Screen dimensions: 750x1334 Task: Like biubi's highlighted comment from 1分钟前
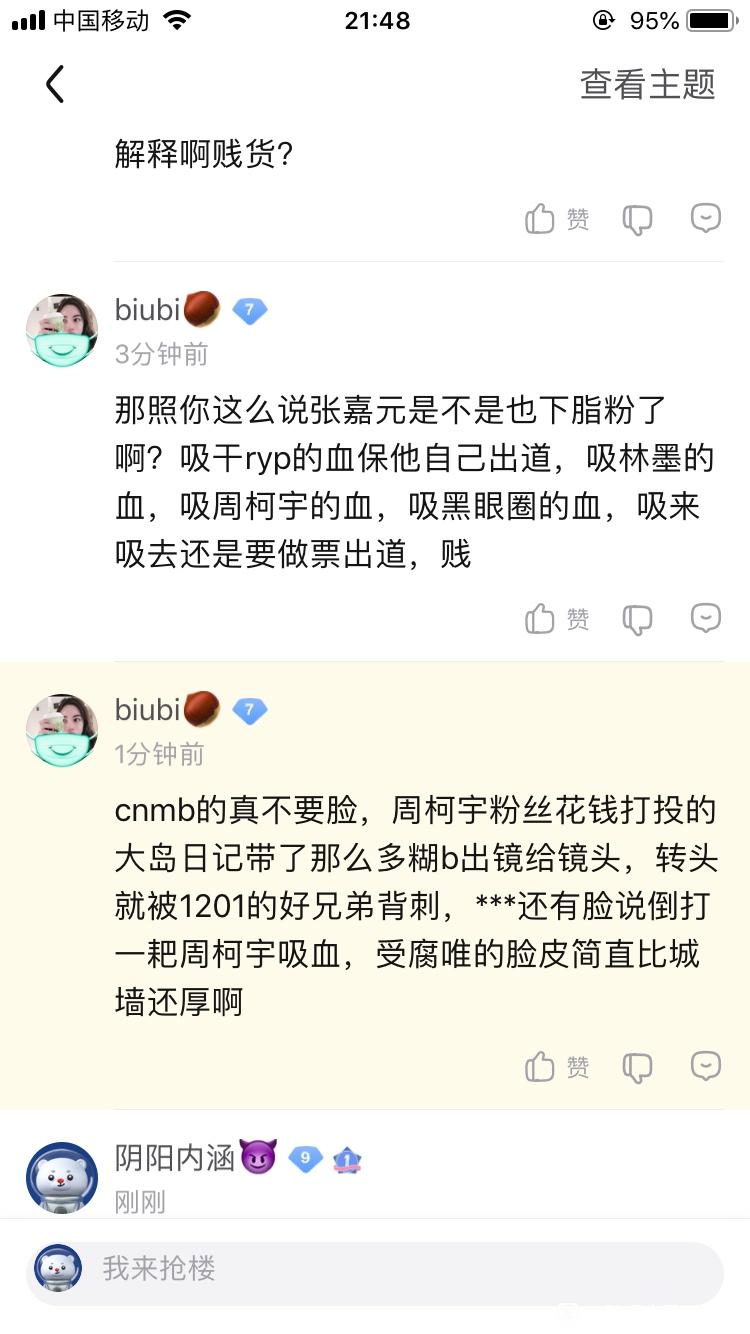point(557,1067)
